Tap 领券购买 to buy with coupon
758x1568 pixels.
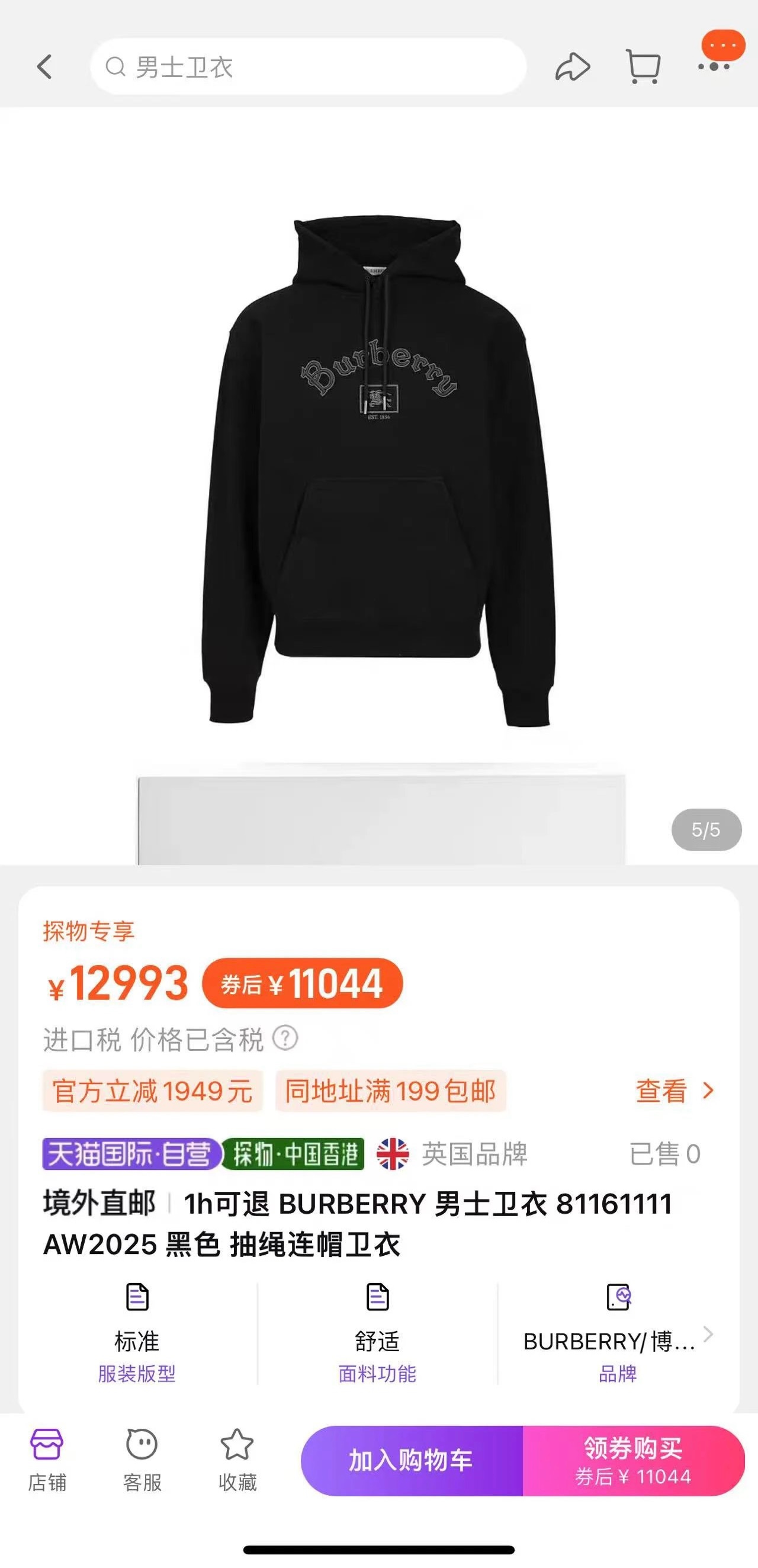(x=632, y=1461)
